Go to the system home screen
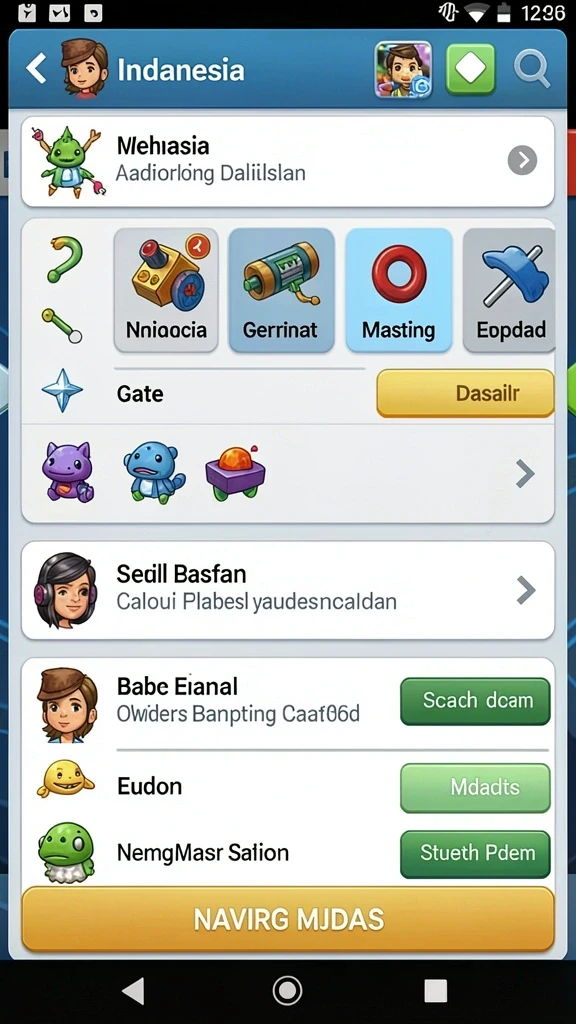This screenshot has width=576, height=1024. tap(287, 991)
